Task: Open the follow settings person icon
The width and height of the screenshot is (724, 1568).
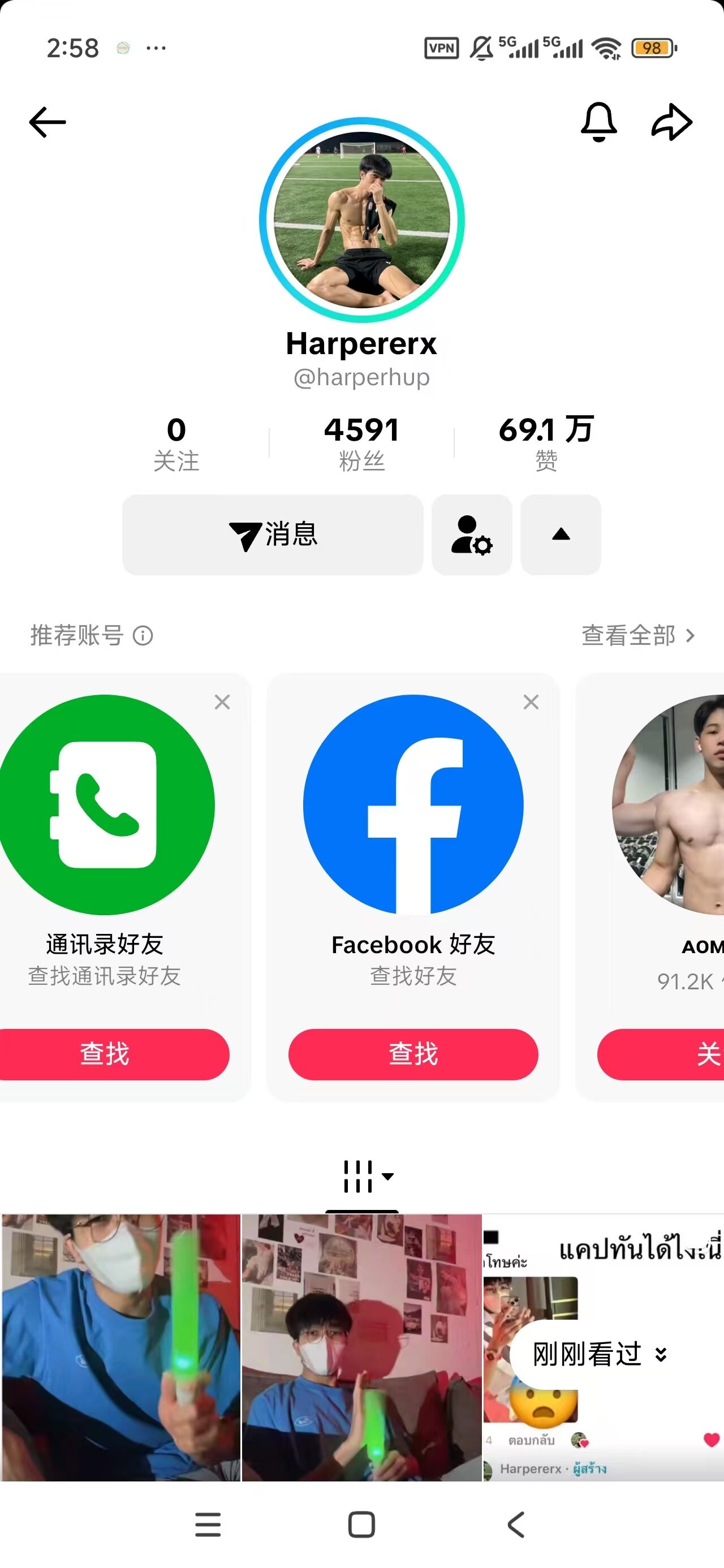Action: [471, 535]
